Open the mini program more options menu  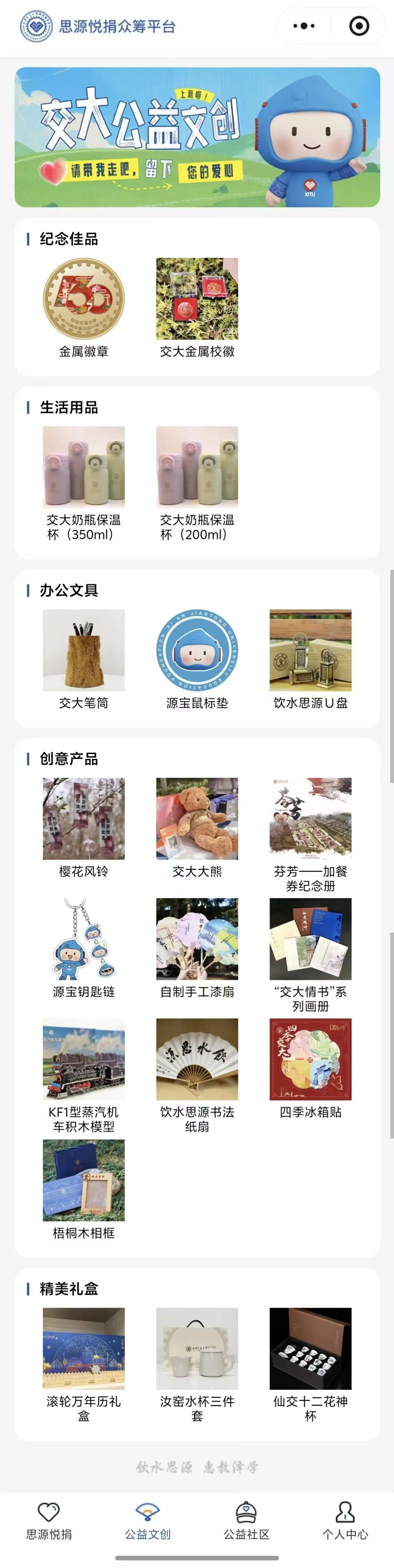(304, 26)
